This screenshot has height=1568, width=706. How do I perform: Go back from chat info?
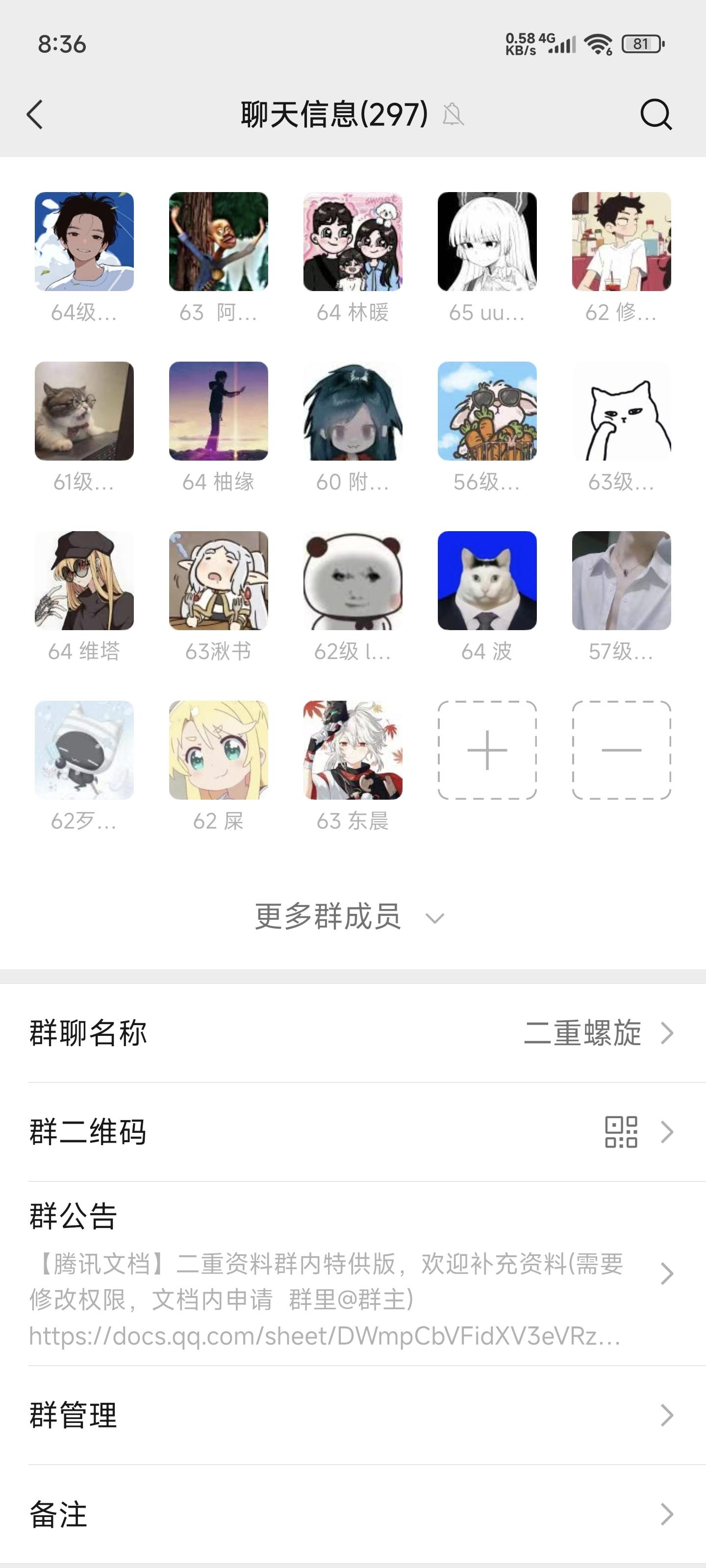pyautogui.click(x=35, y=115)
